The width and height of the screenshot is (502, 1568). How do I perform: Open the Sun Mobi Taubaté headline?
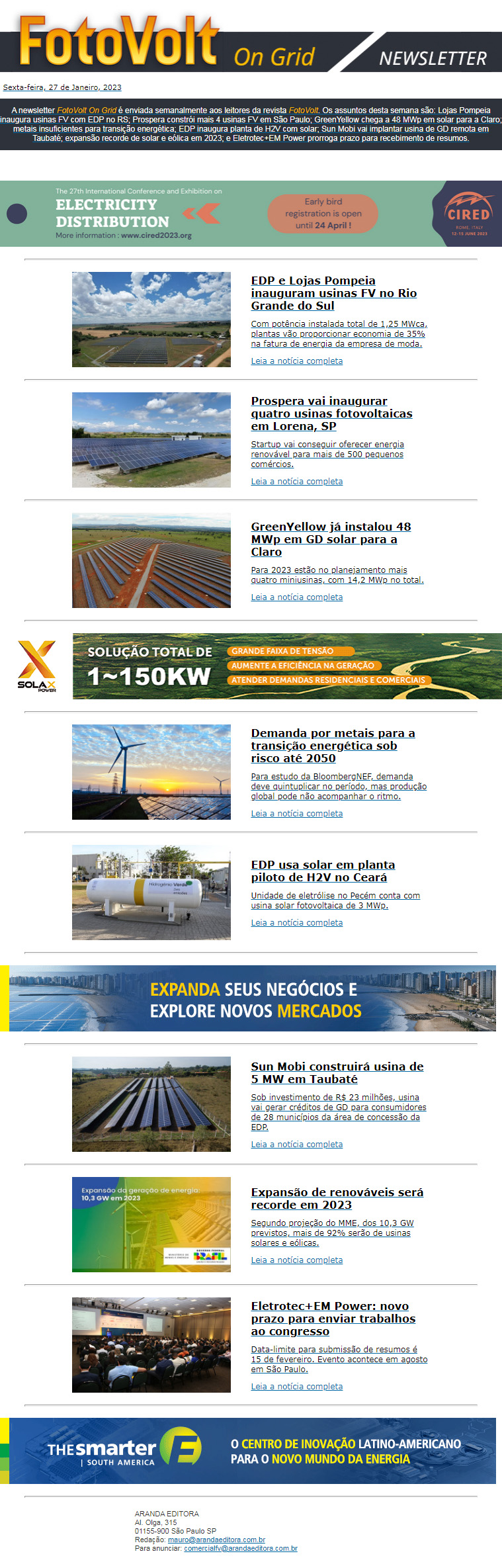[x=337, y=1072]
